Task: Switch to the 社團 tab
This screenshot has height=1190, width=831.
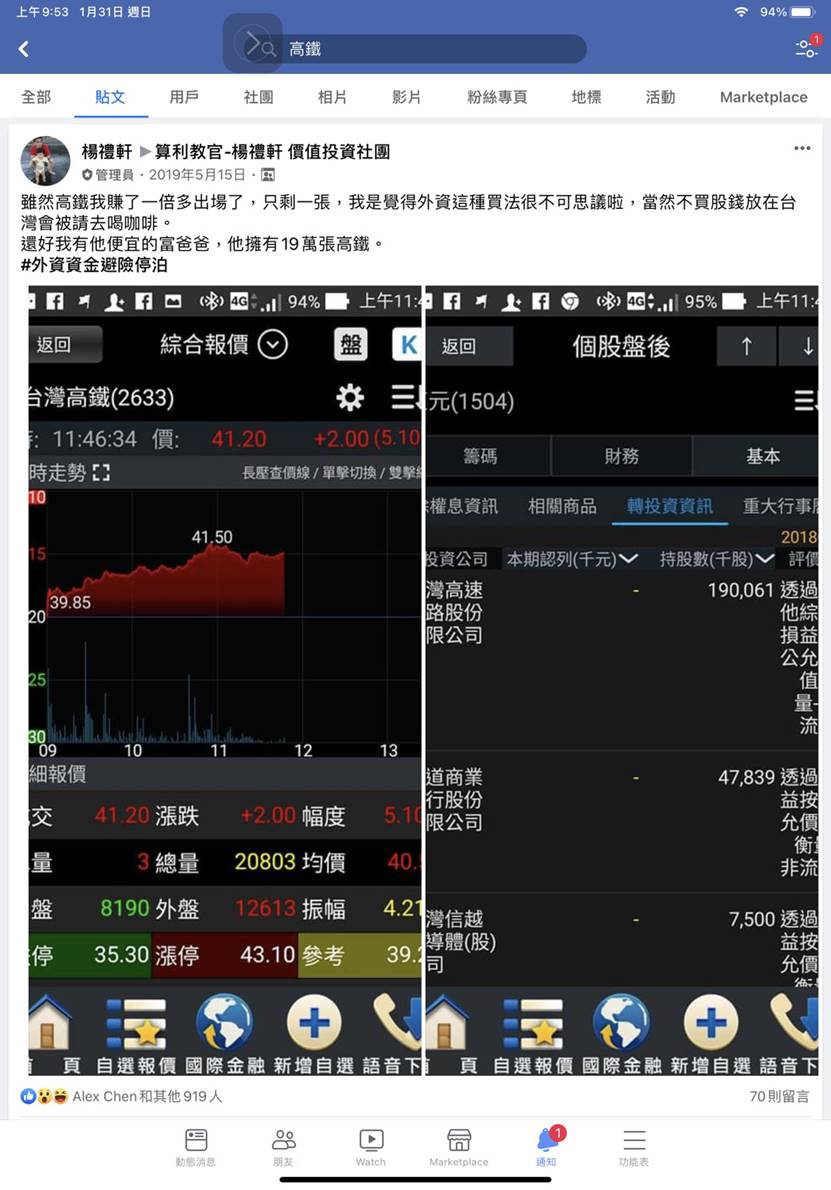Action: (258, 97)
